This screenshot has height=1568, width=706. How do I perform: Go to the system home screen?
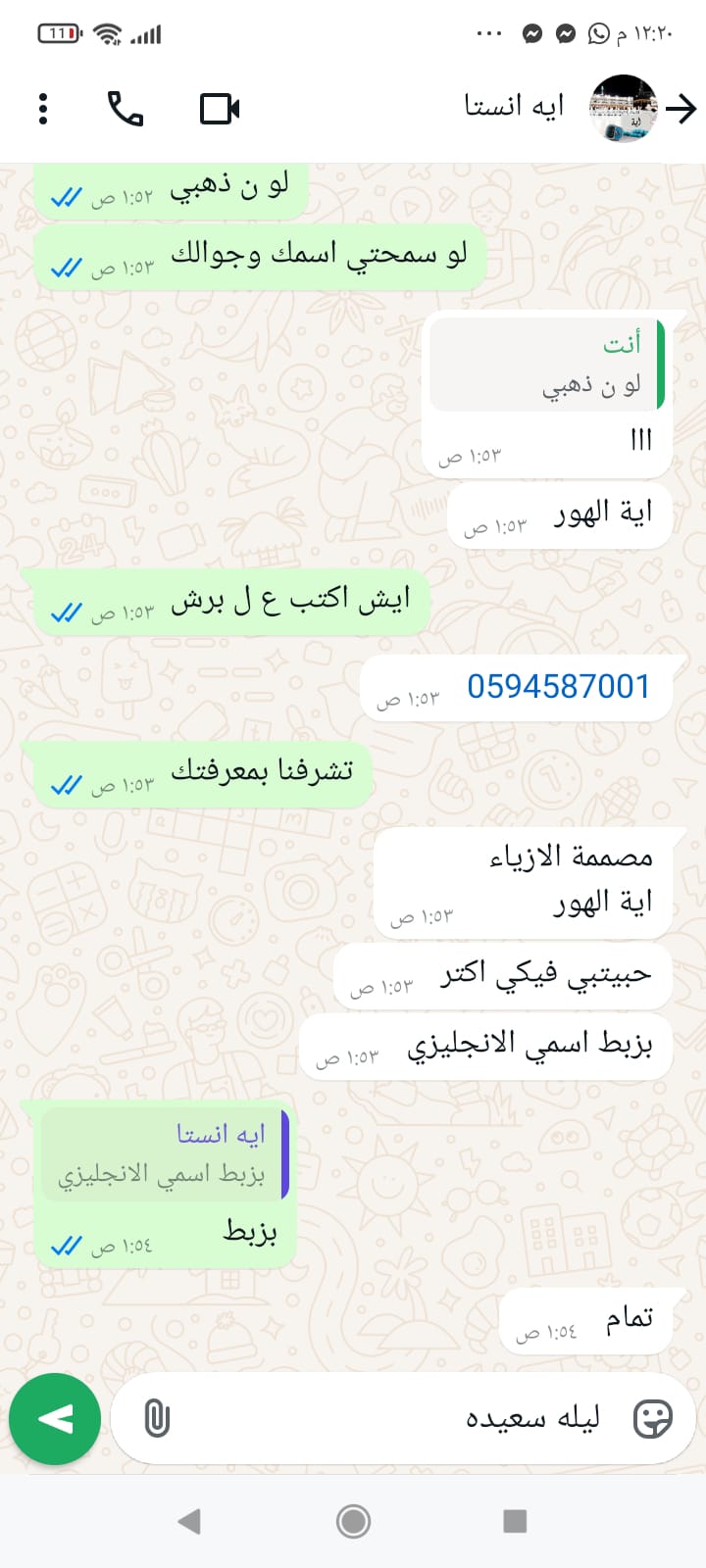[x=353, y=1521]
